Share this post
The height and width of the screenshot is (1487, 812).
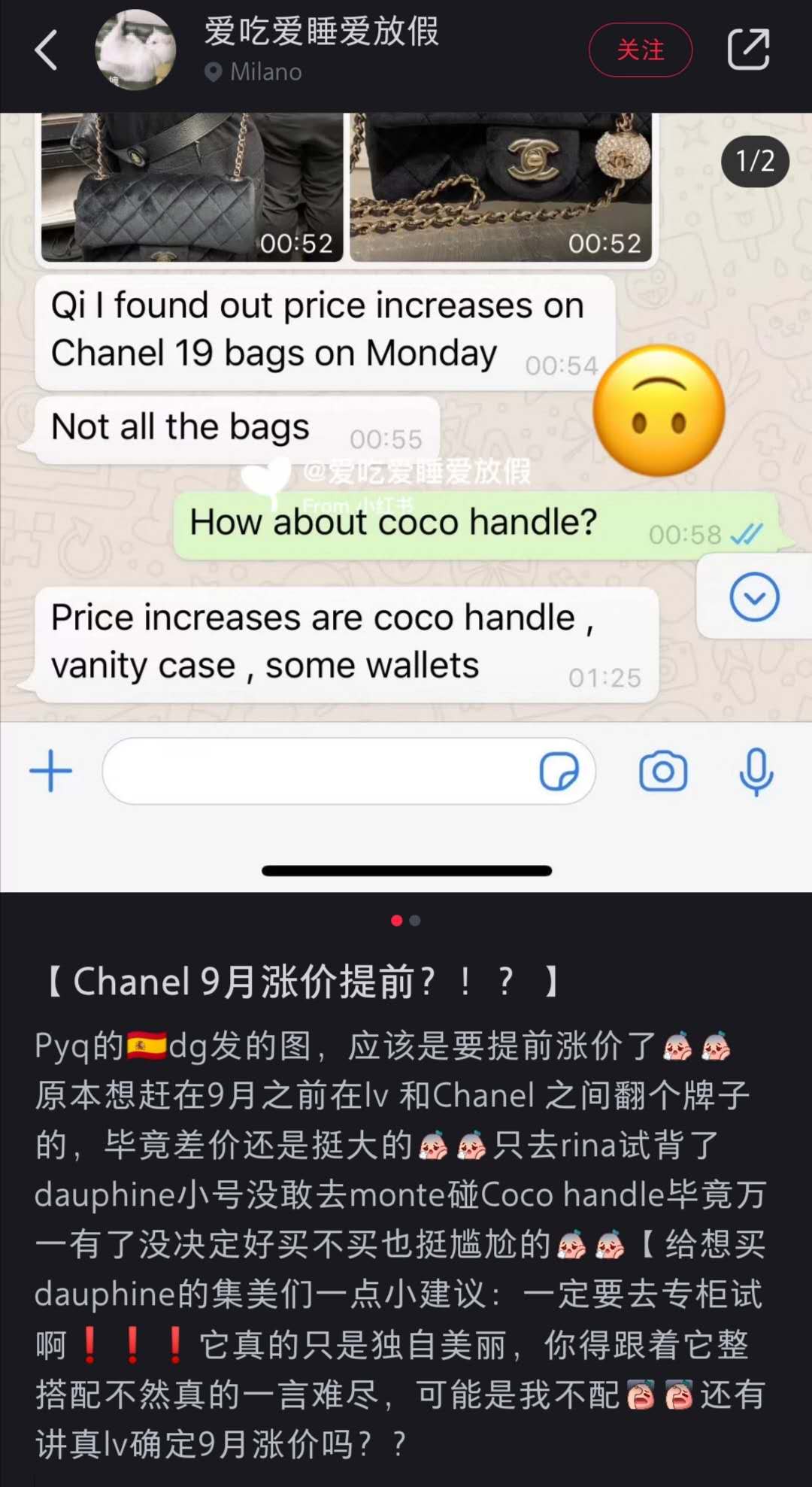[748, 50]
